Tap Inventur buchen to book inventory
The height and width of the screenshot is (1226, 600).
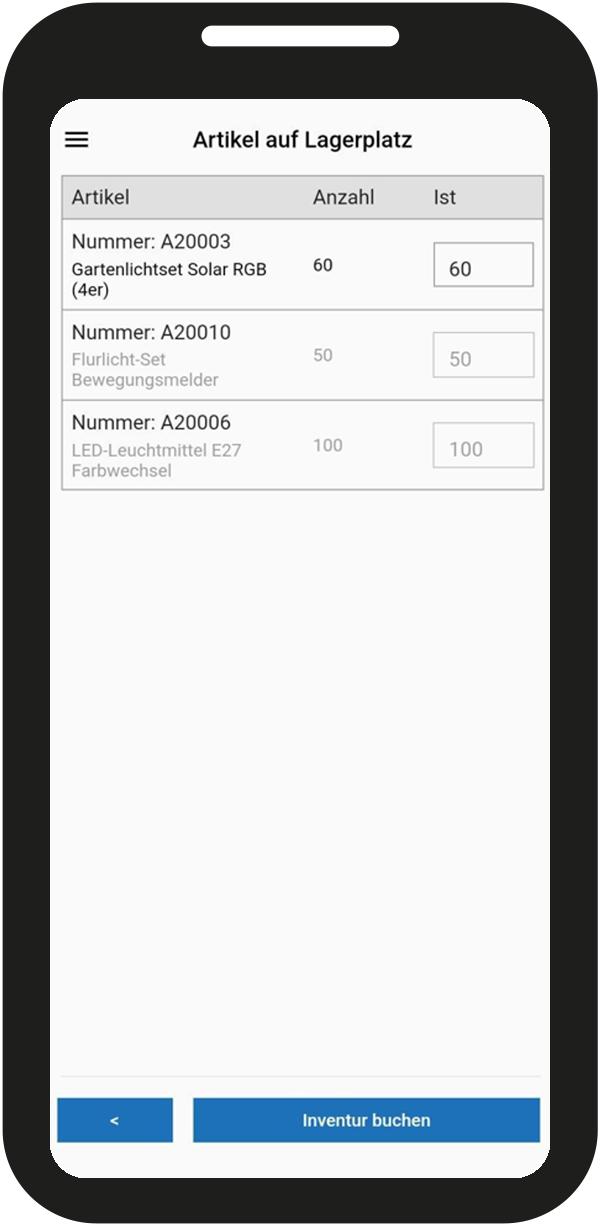coord(366,1120)
